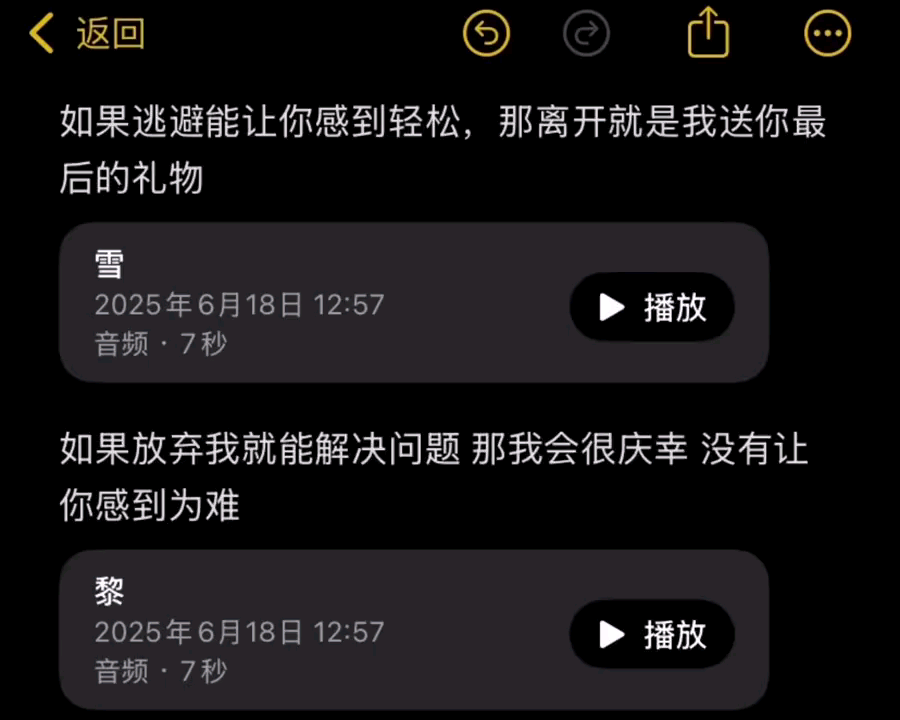
Task: Share this note
Action: (x=708, y=35)
